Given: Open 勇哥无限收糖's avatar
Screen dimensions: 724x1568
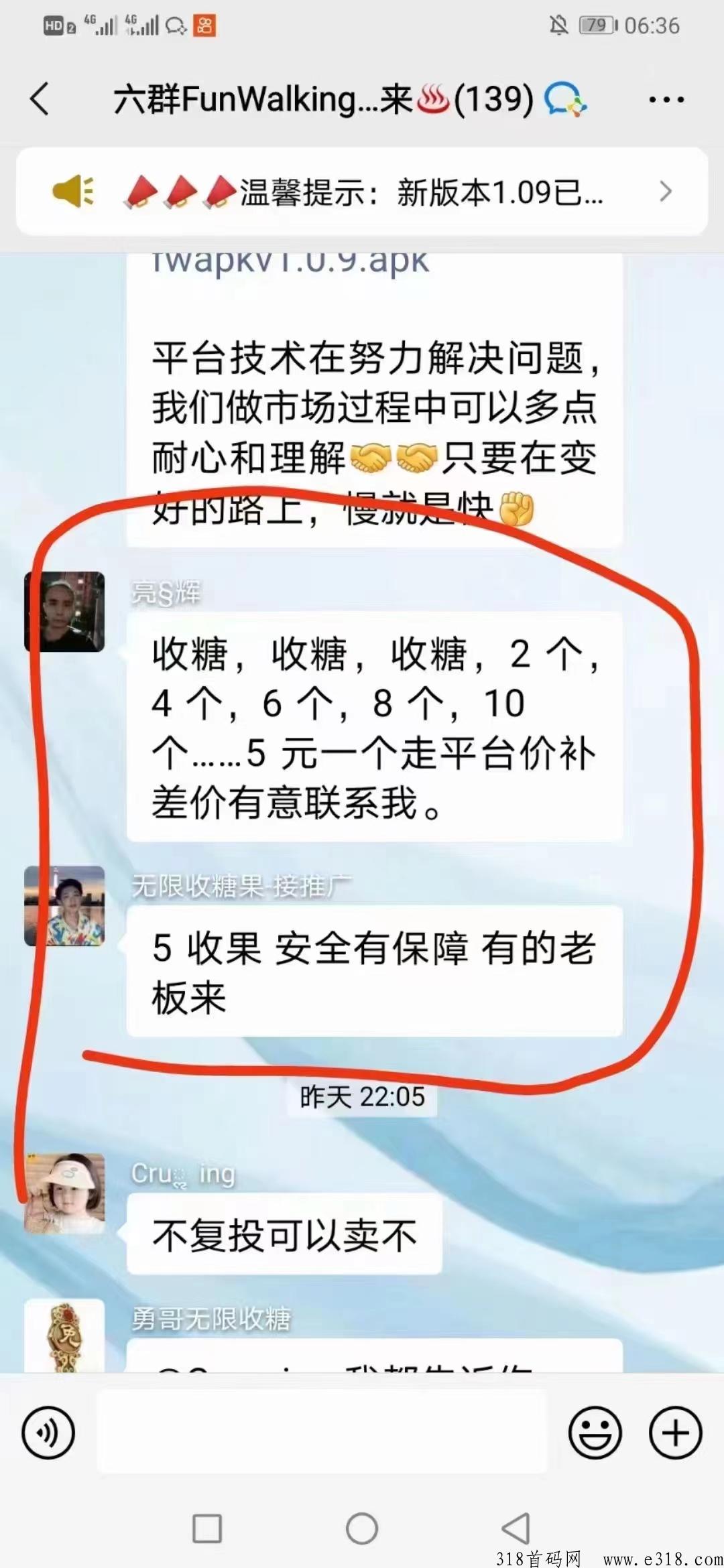Looking at the screenshot, I should coord(64,1335).
